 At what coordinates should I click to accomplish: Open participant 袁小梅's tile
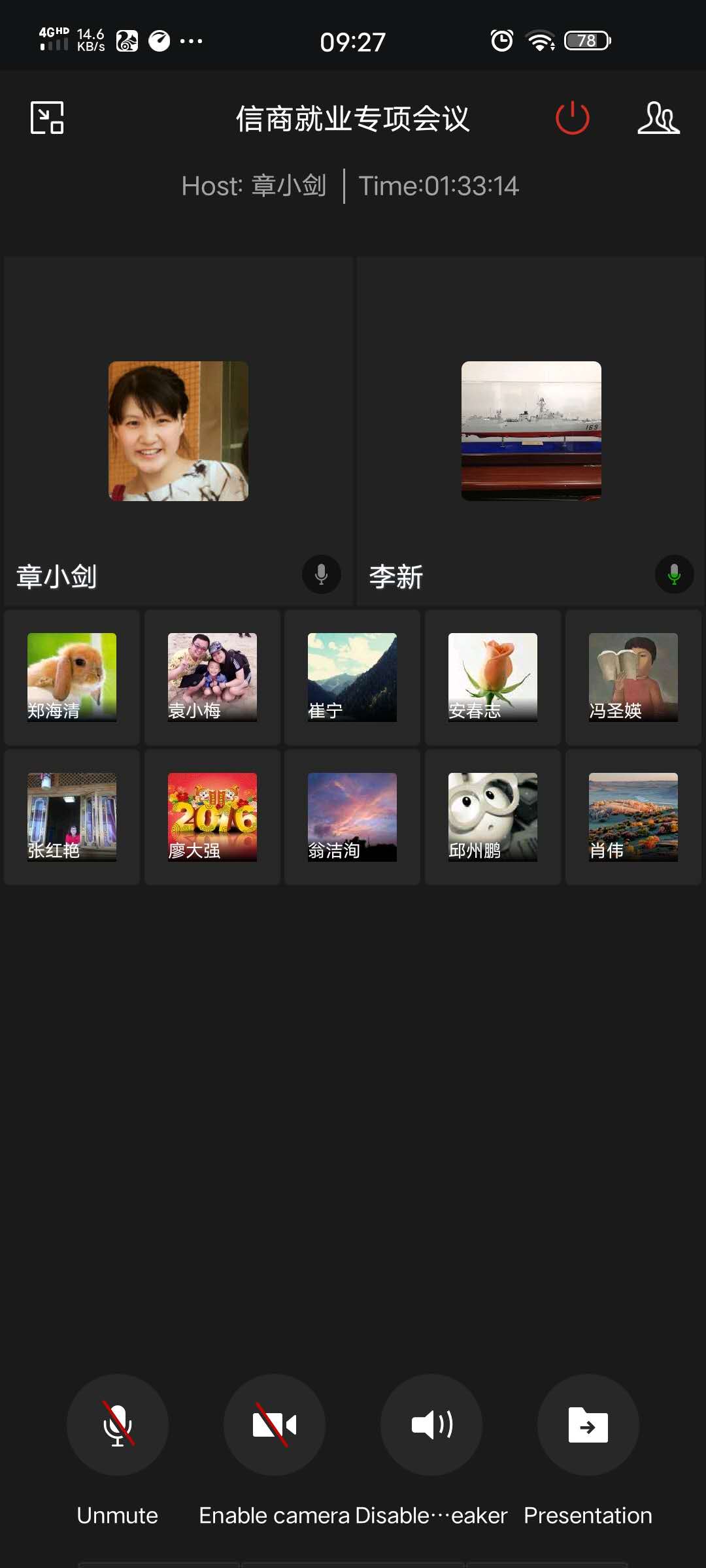coord(212,678)
